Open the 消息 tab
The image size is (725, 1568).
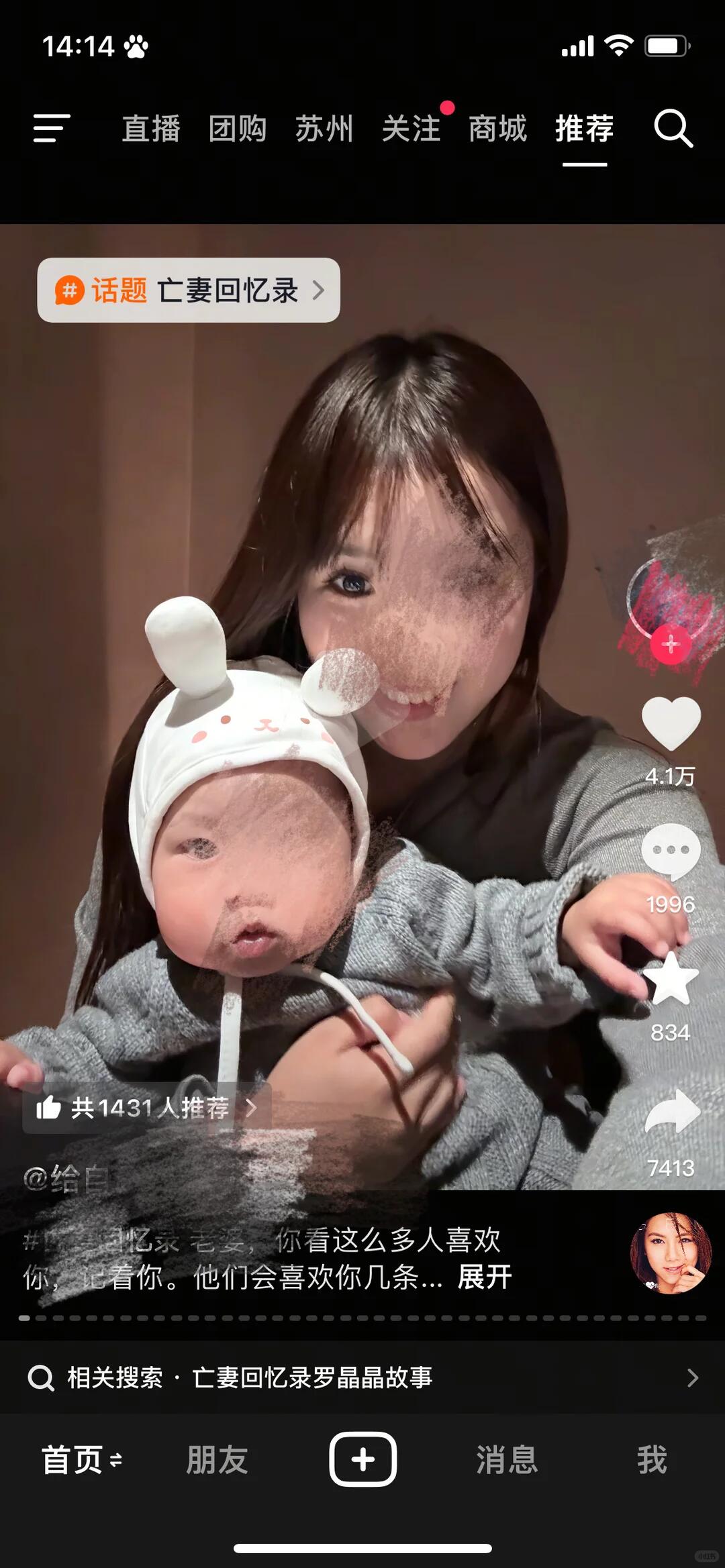pos(507,1460)
